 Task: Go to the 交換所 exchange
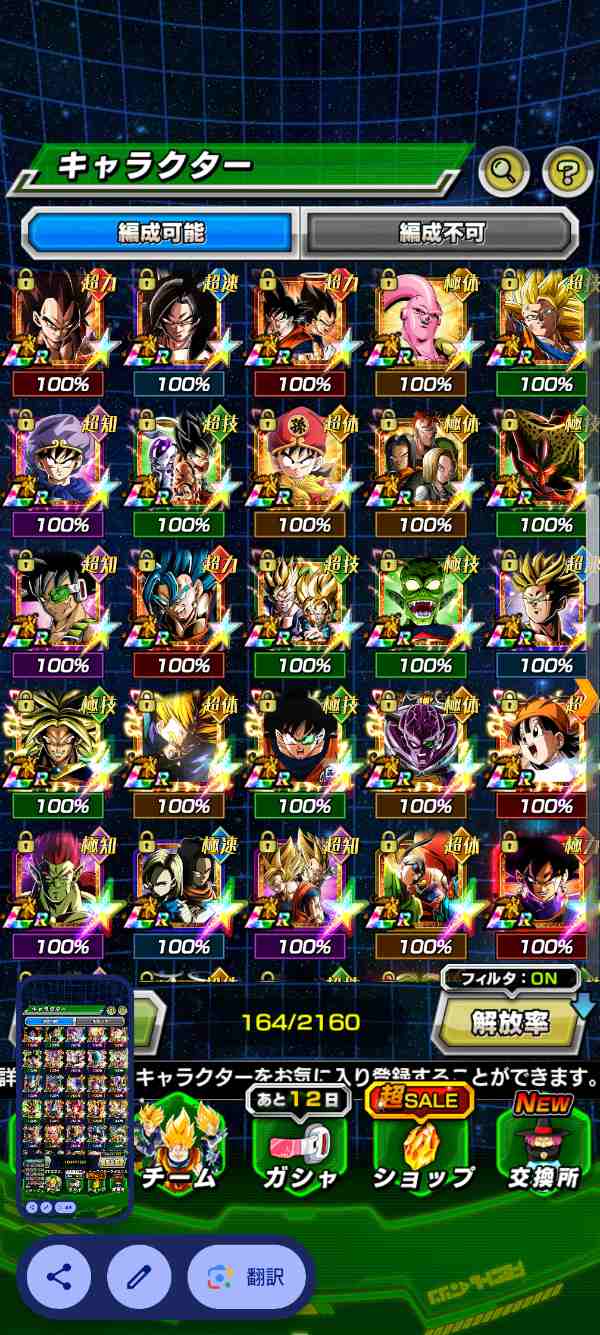(x=541, y=1143)
